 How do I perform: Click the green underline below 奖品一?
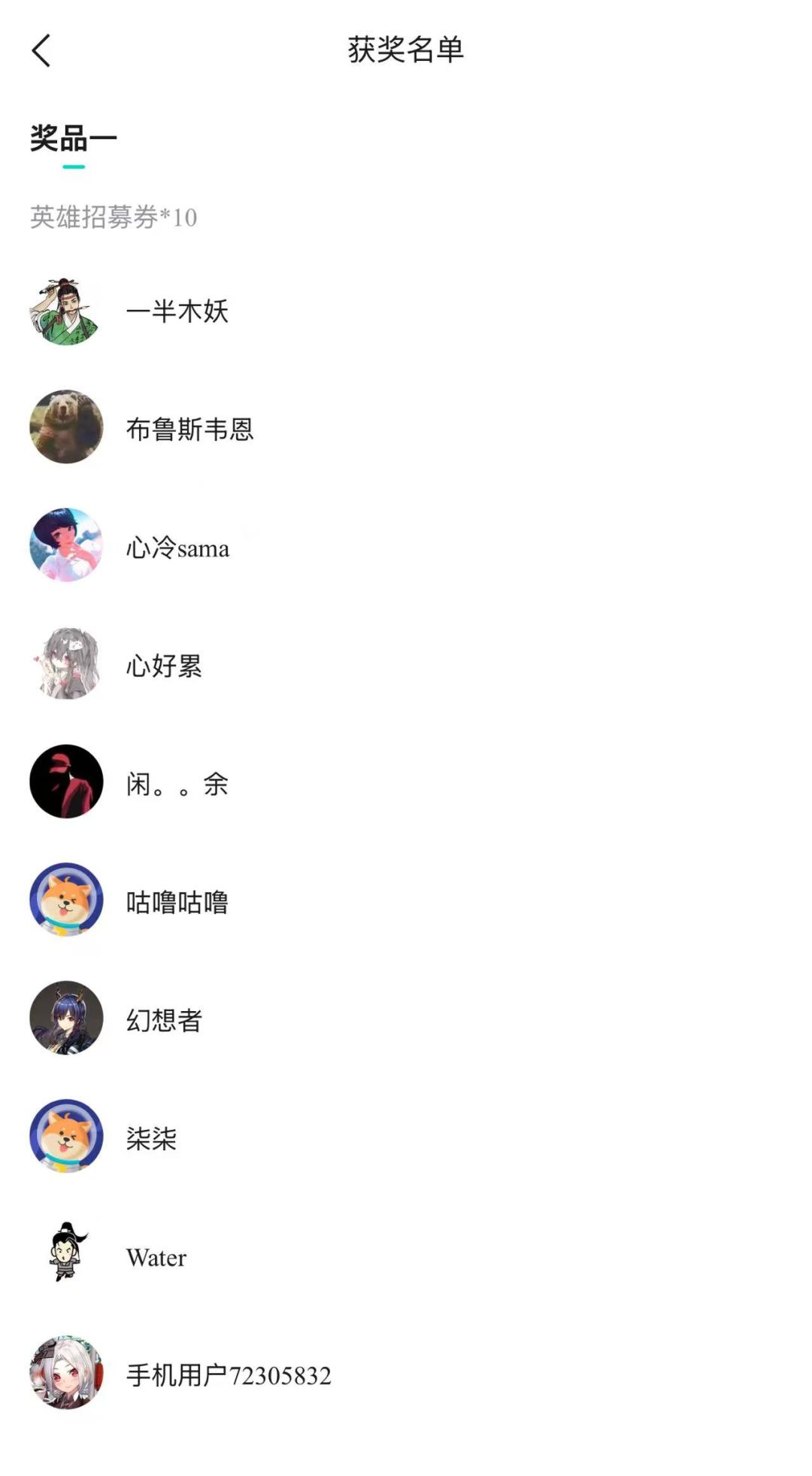(x=72, y=167)
